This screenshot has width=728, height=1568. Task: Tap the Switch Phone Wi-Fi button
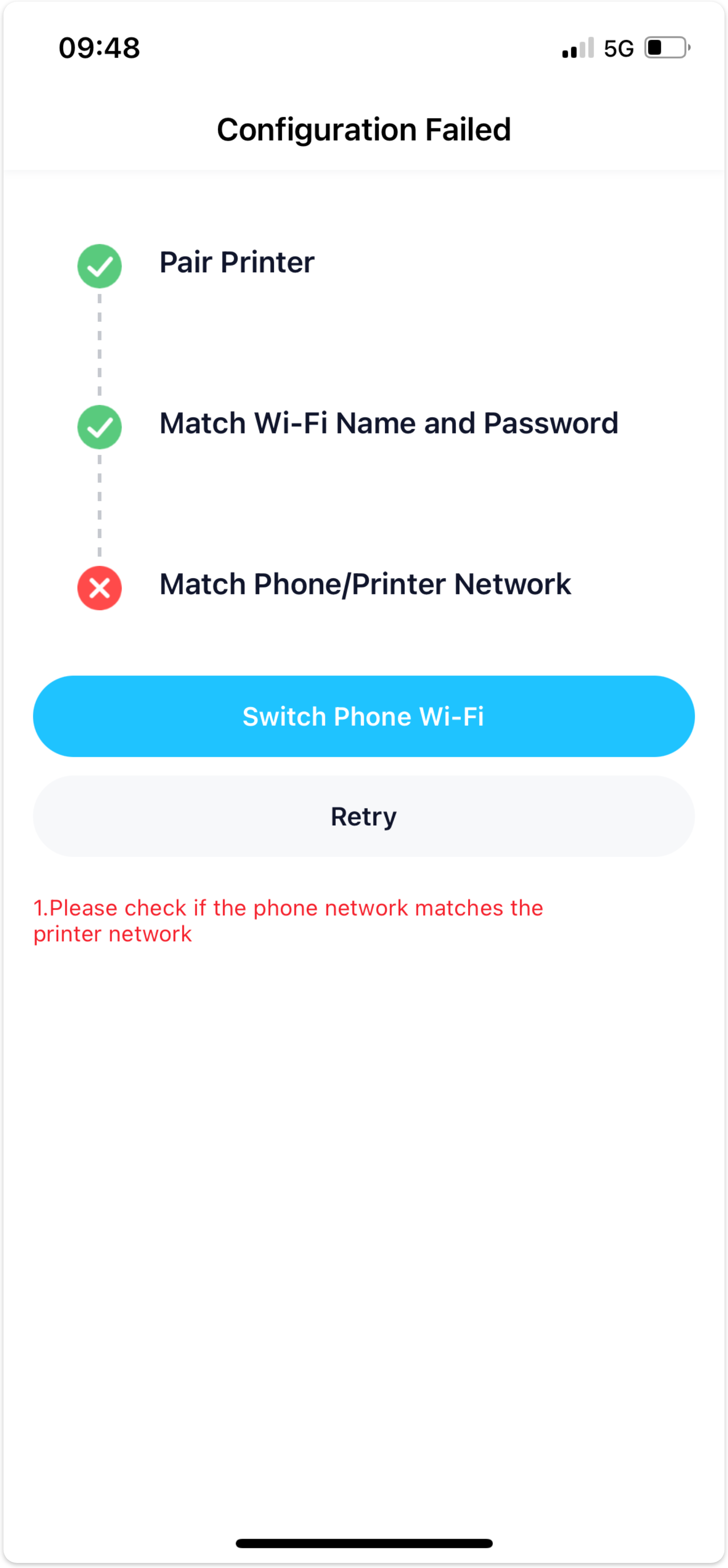tap(364, 716)
